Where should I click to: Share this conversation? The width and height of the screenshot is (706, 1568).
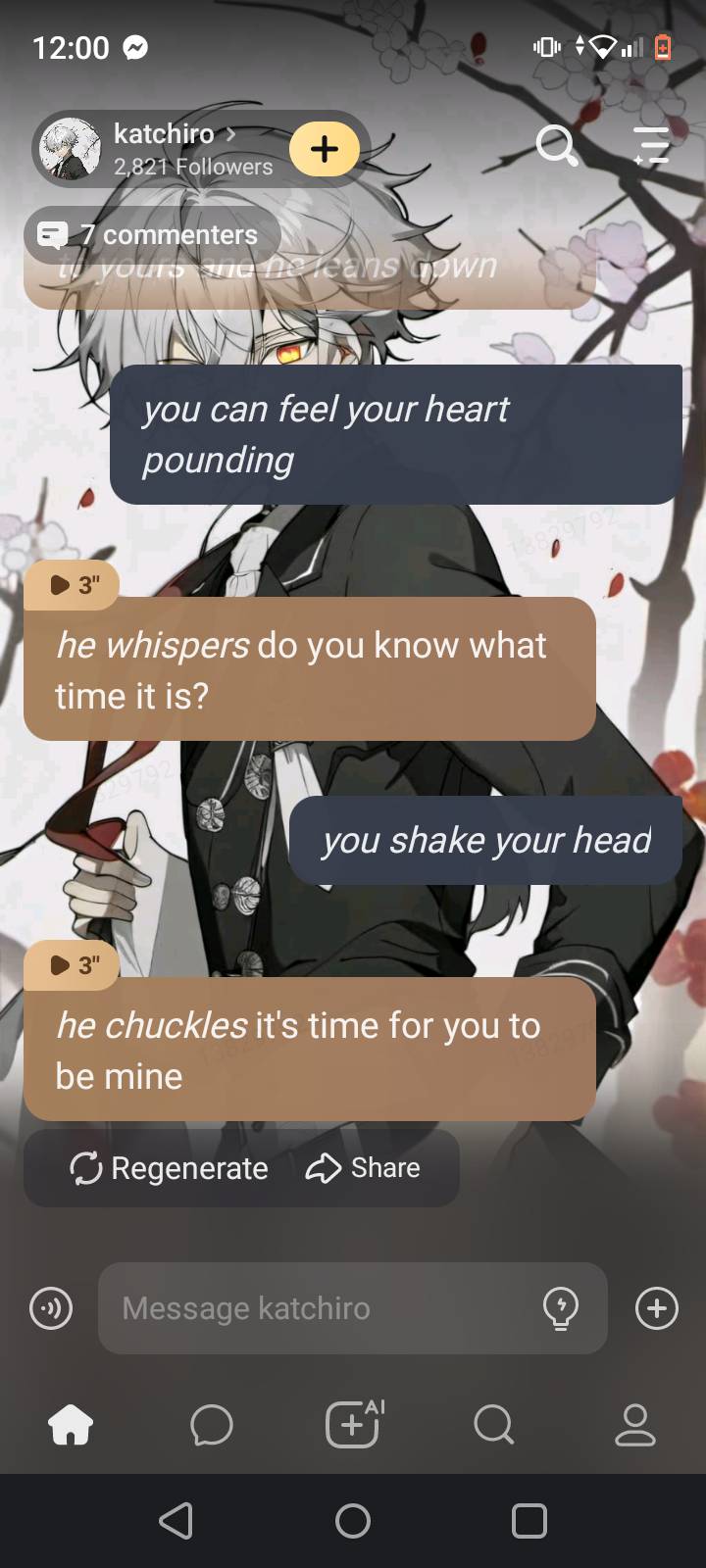pos(363,1168)
